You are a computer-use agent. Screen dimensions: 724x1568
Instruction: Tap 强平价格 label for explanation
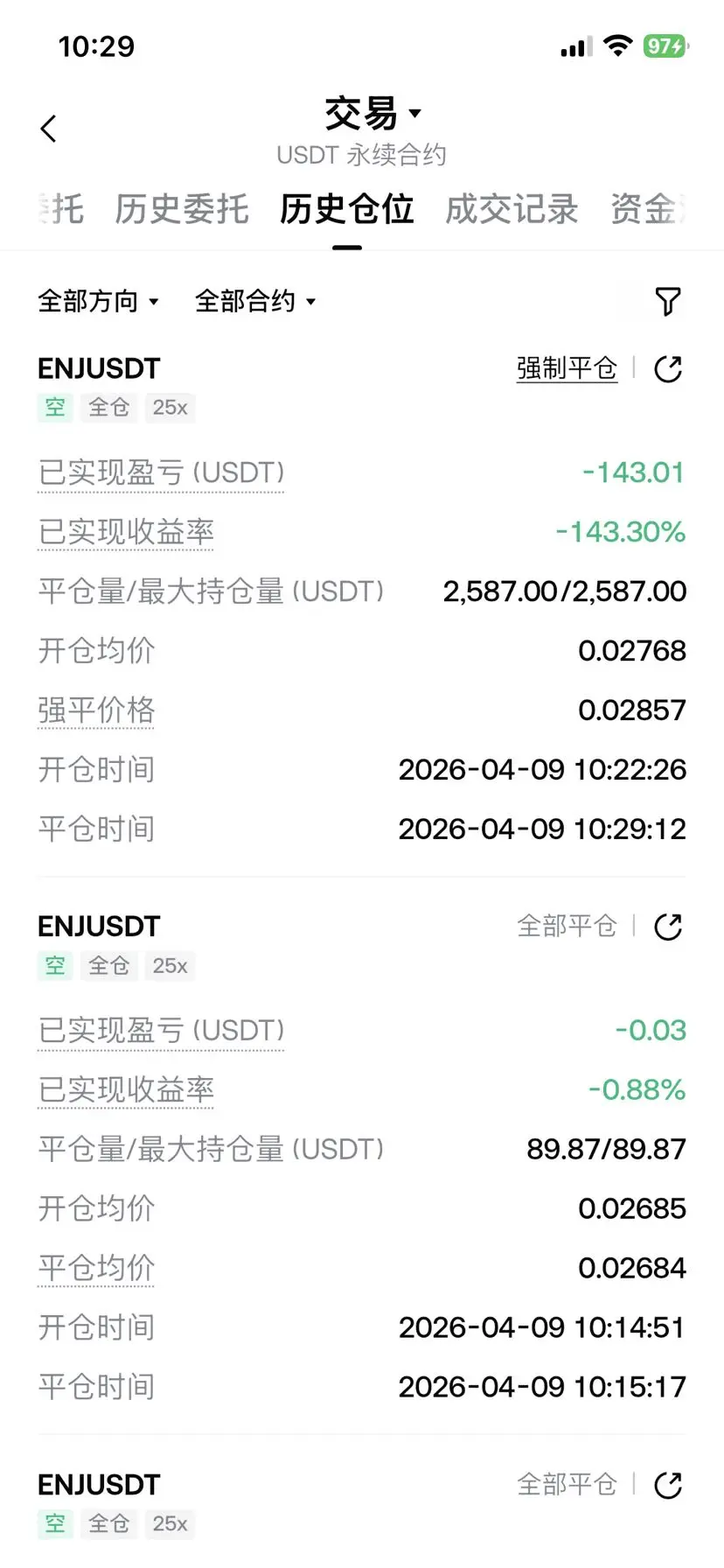96,710
